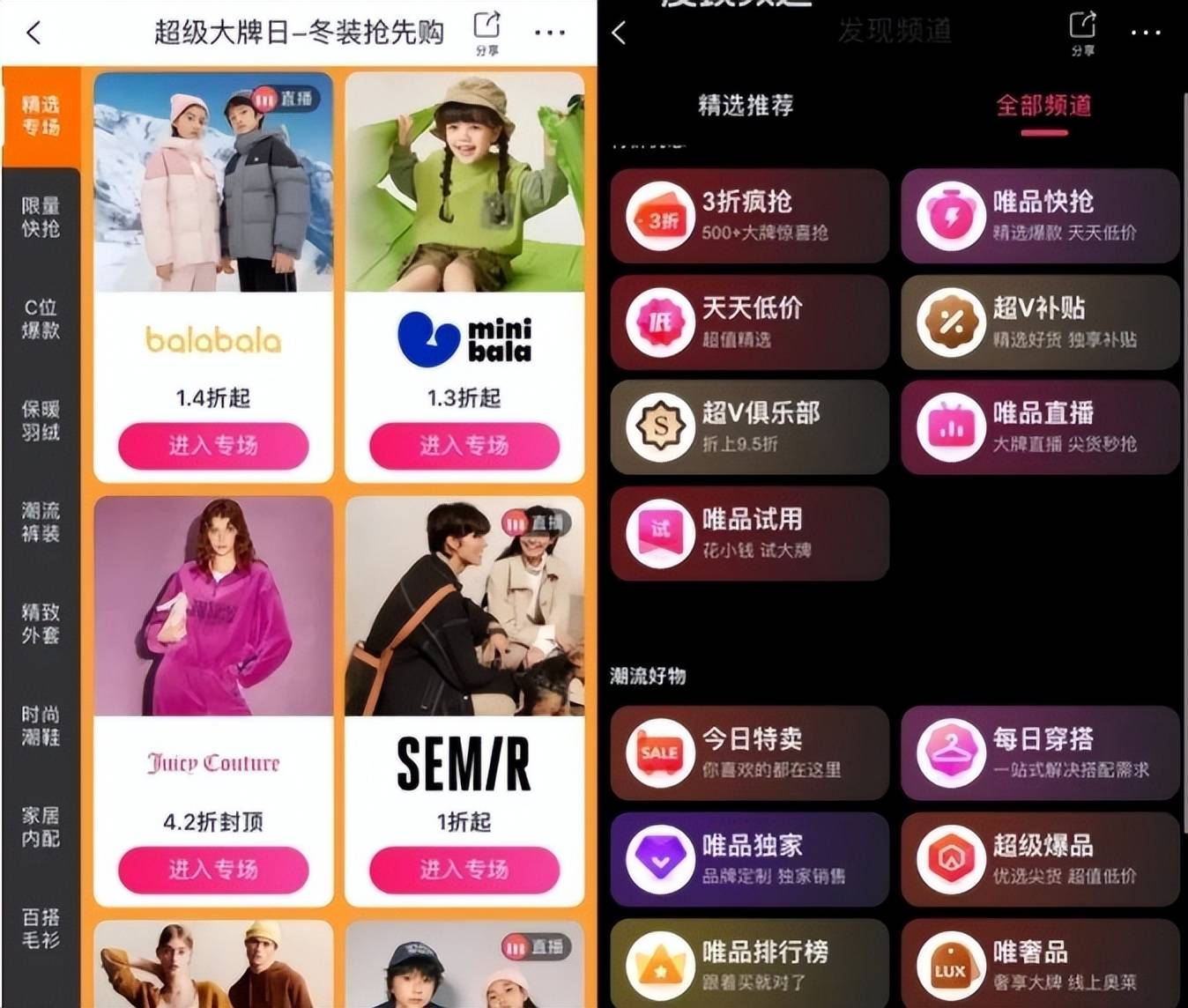Switch to the 时尚潮鞋 sidebar category
This screenshot has height=1008, width=1188.
coord(41,725)
